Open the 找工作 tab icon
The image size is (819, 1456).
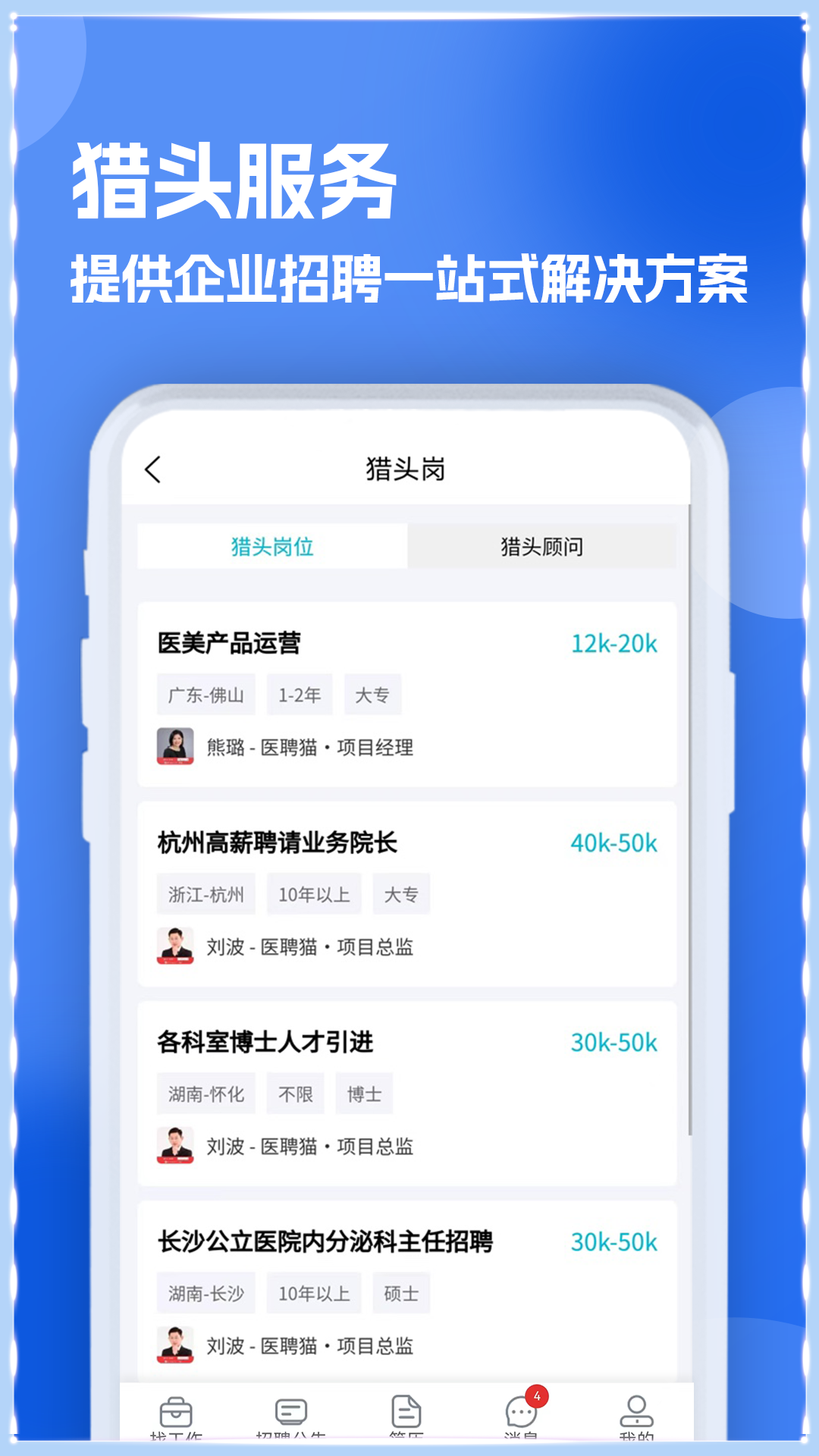(176, 1412)
